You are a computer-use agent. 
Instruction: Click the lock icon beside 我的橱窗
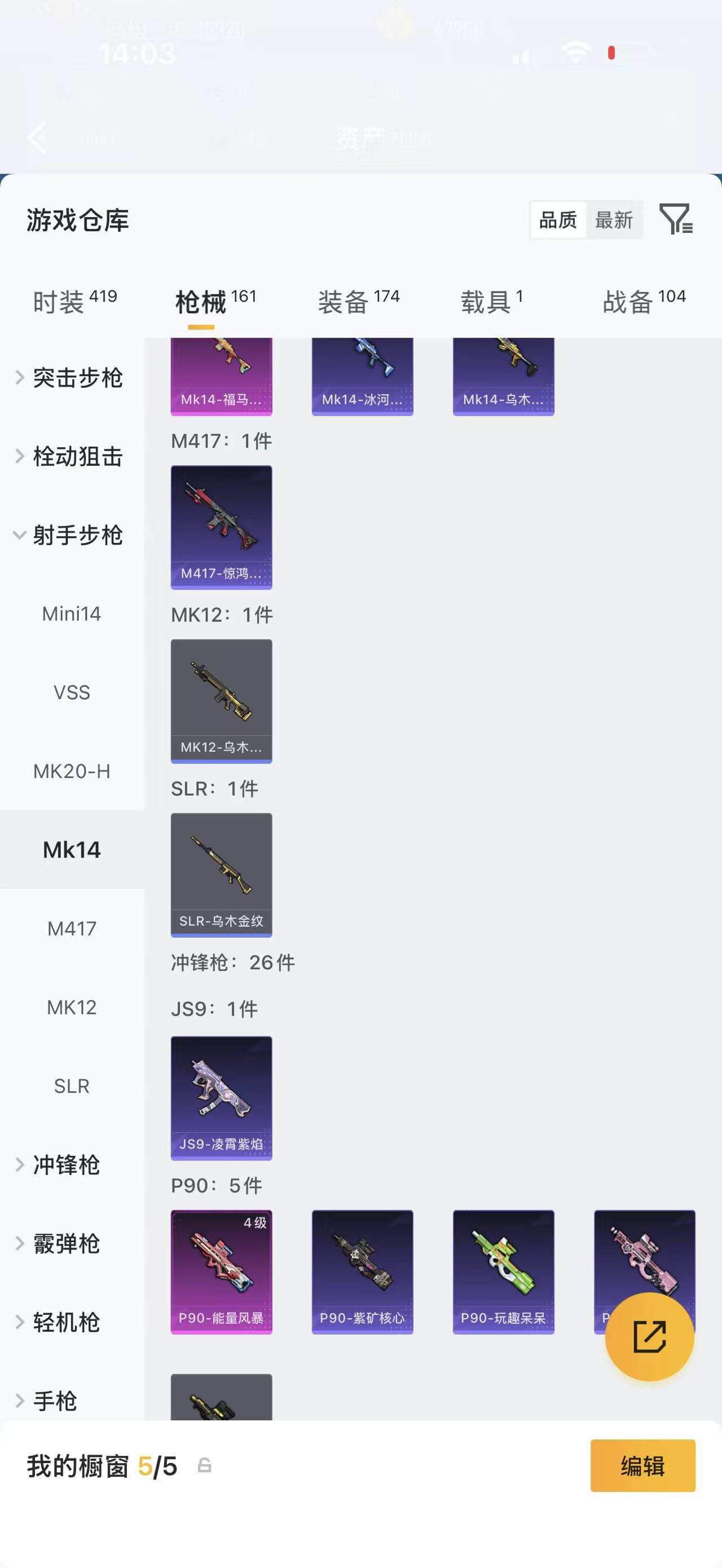point(202,1464)
